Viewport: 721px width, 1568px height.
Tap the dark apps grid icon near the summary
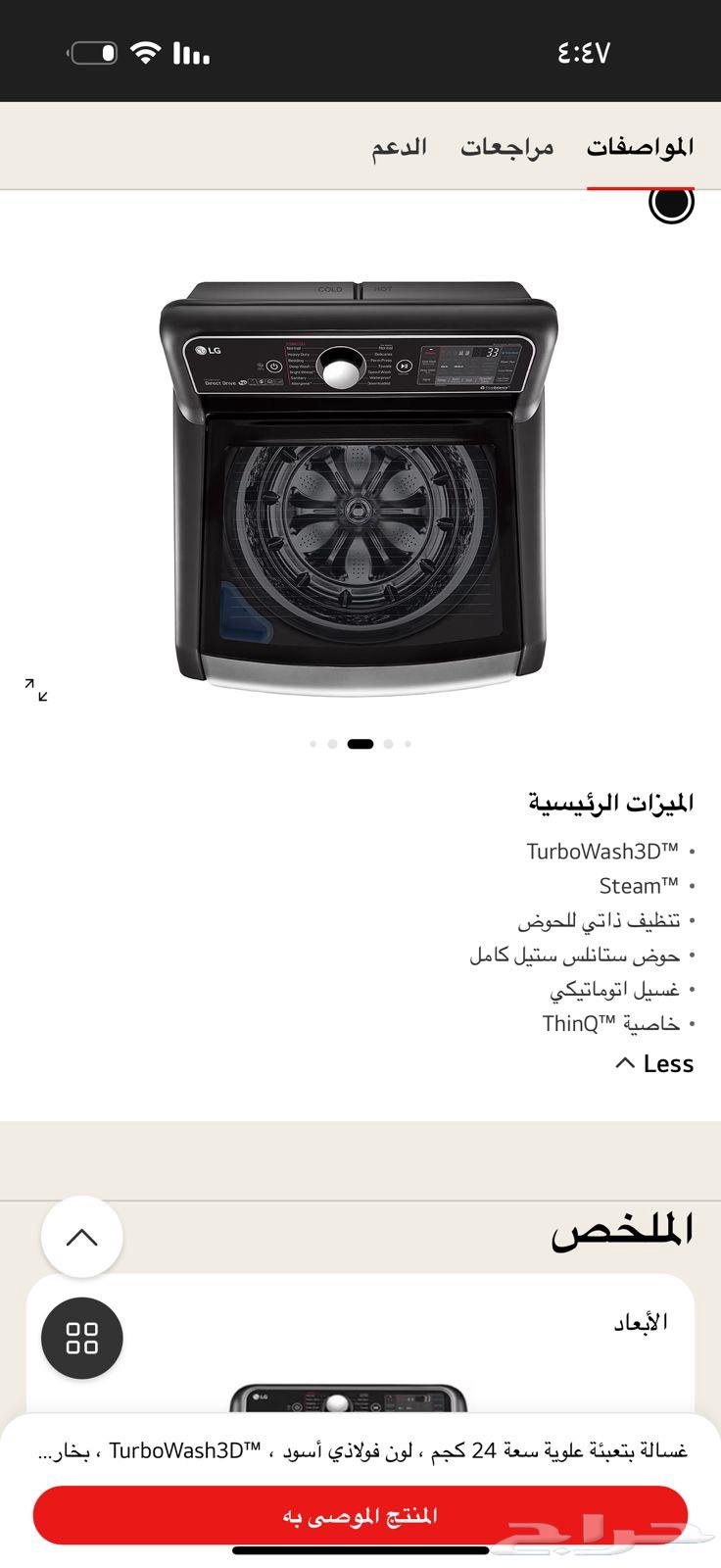pyautogui.click(x=82, y=1339)
